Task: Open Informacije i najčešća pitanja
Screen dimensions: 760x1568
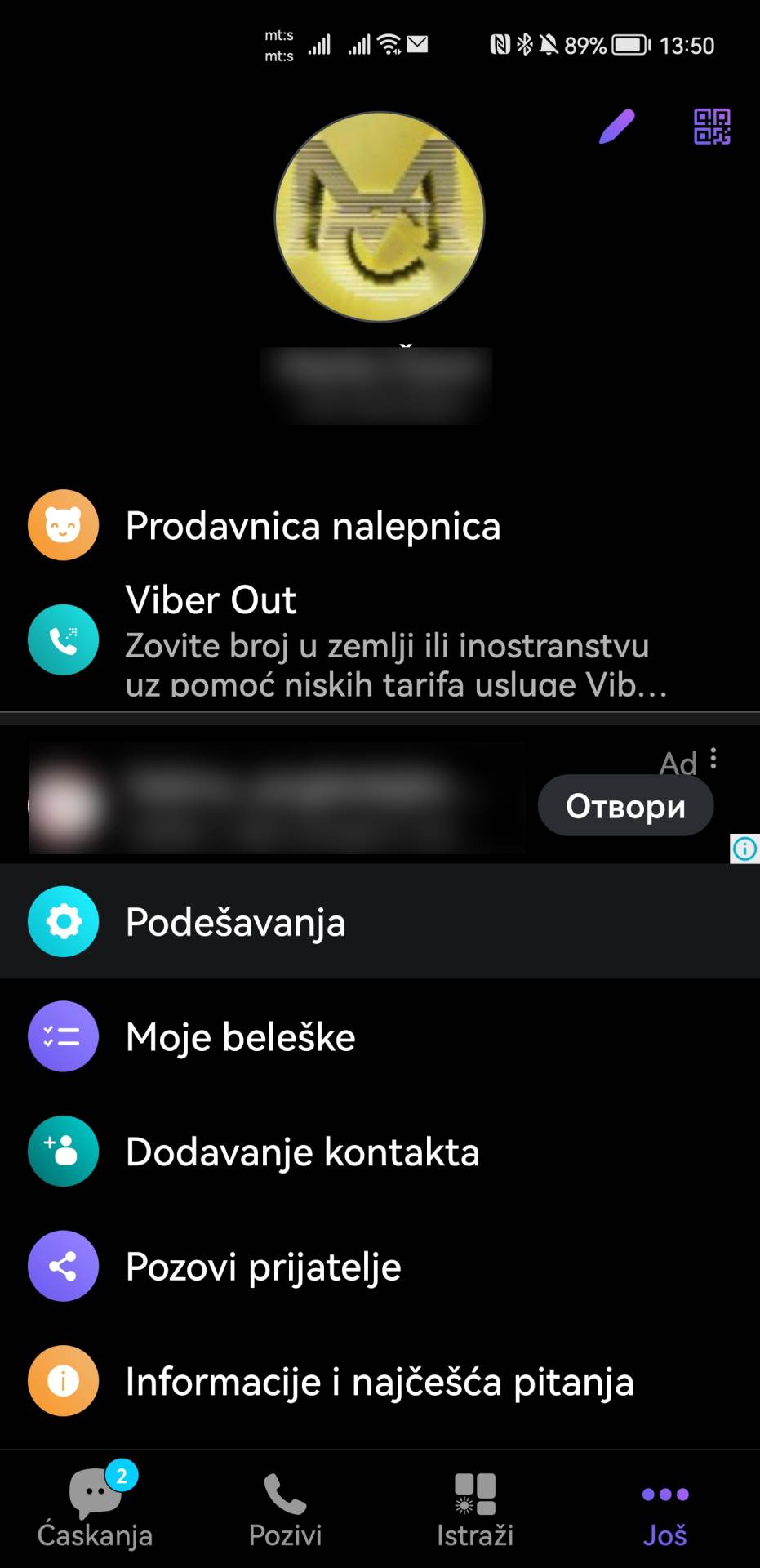Action: pyautogui.click(x=379, y=1382)
